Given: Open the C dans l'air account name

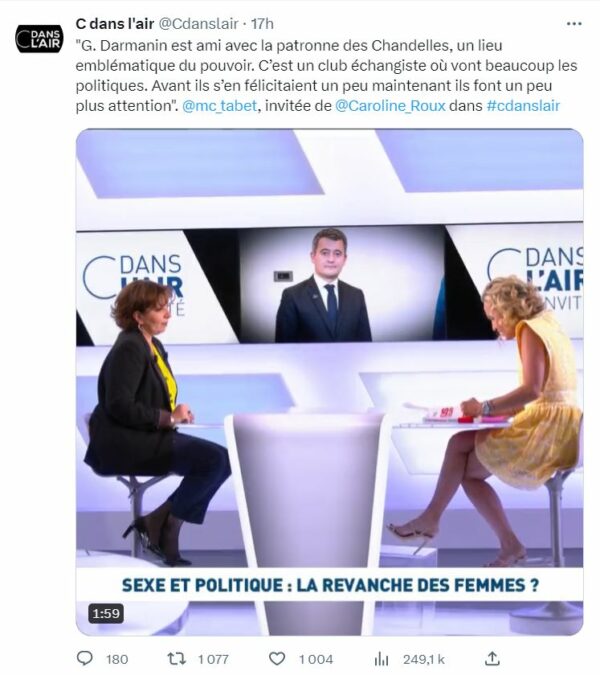Looking at the screenshot, I should (x=115, y=24).
